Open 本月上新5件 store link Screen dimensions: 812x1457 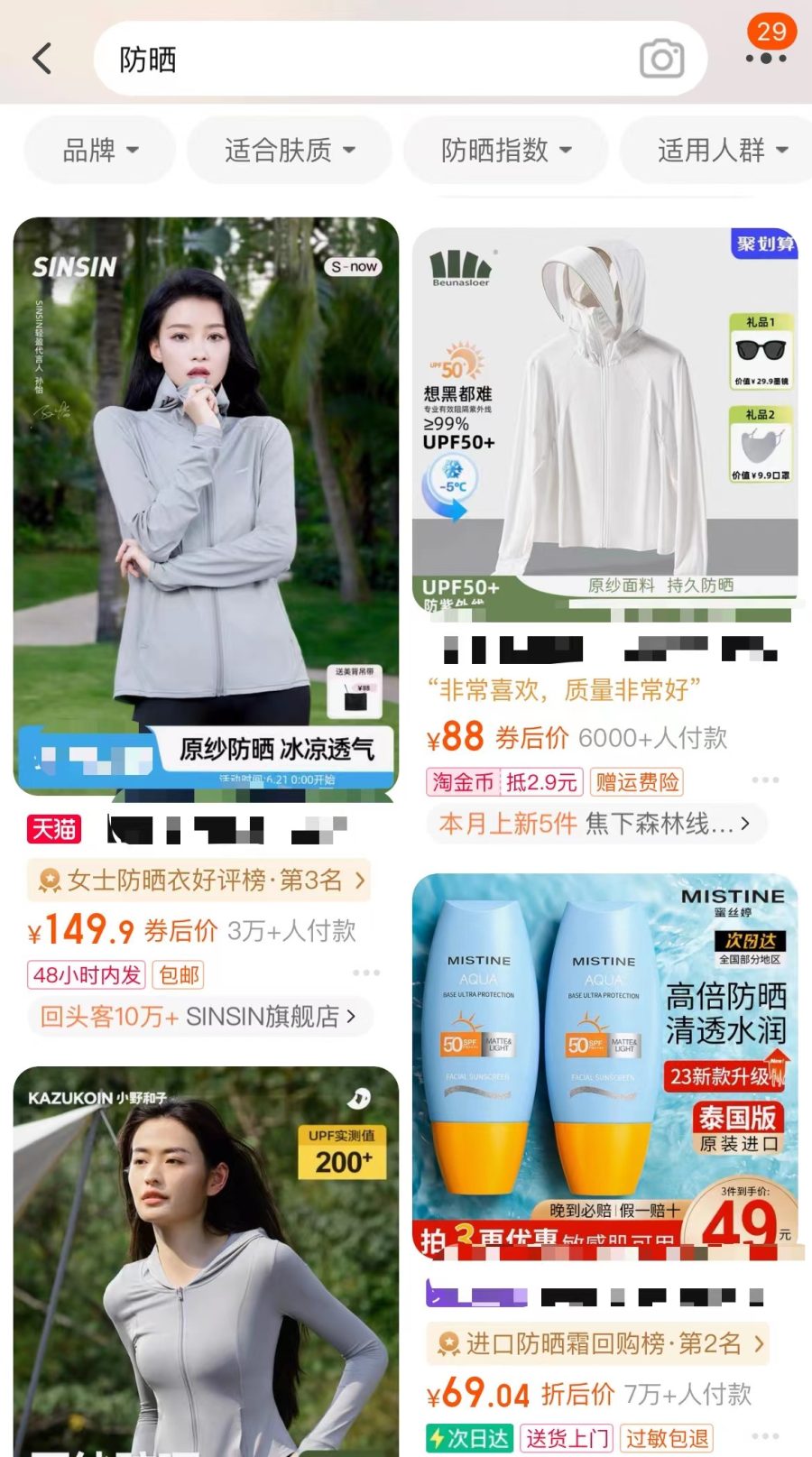click(594, 824)
